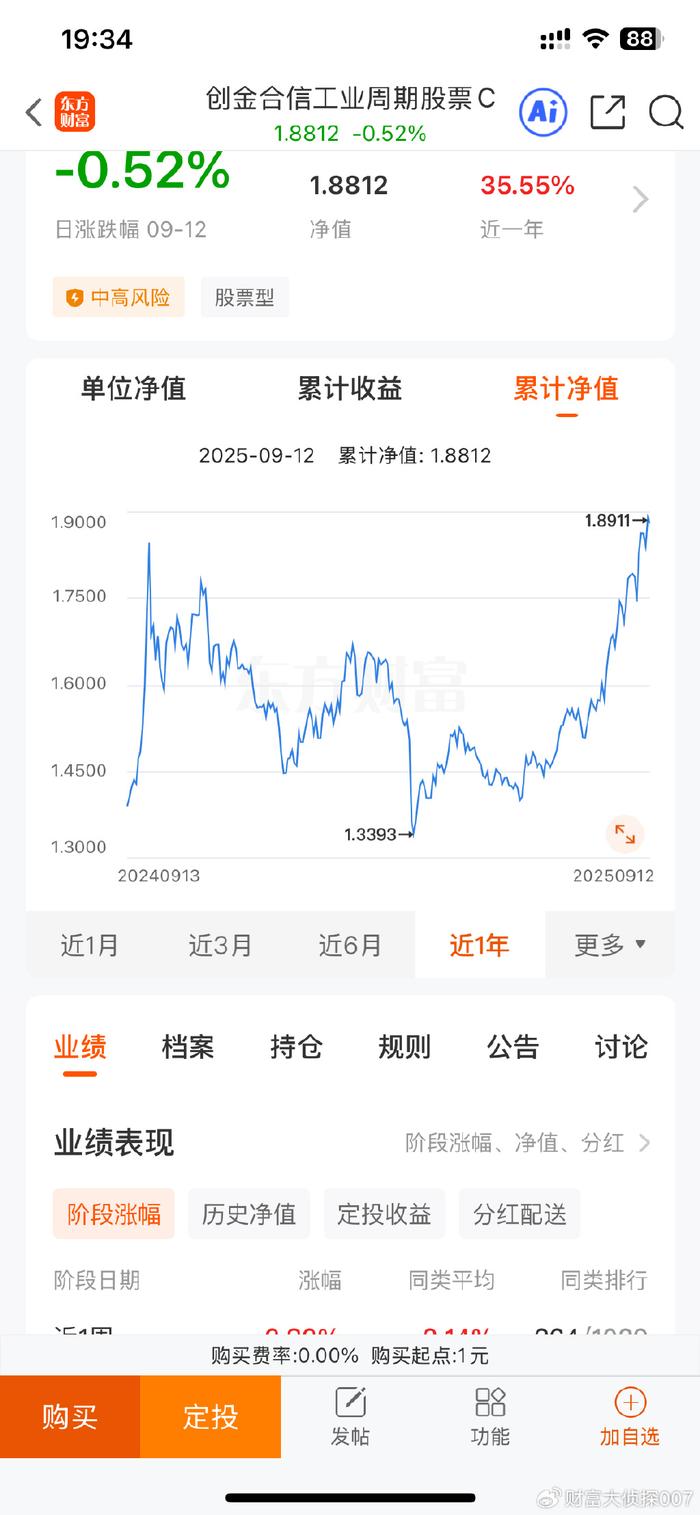Open the 更多 time range dropdown
The width and height of the screenshot is (700, 1515).
[610, 945]
